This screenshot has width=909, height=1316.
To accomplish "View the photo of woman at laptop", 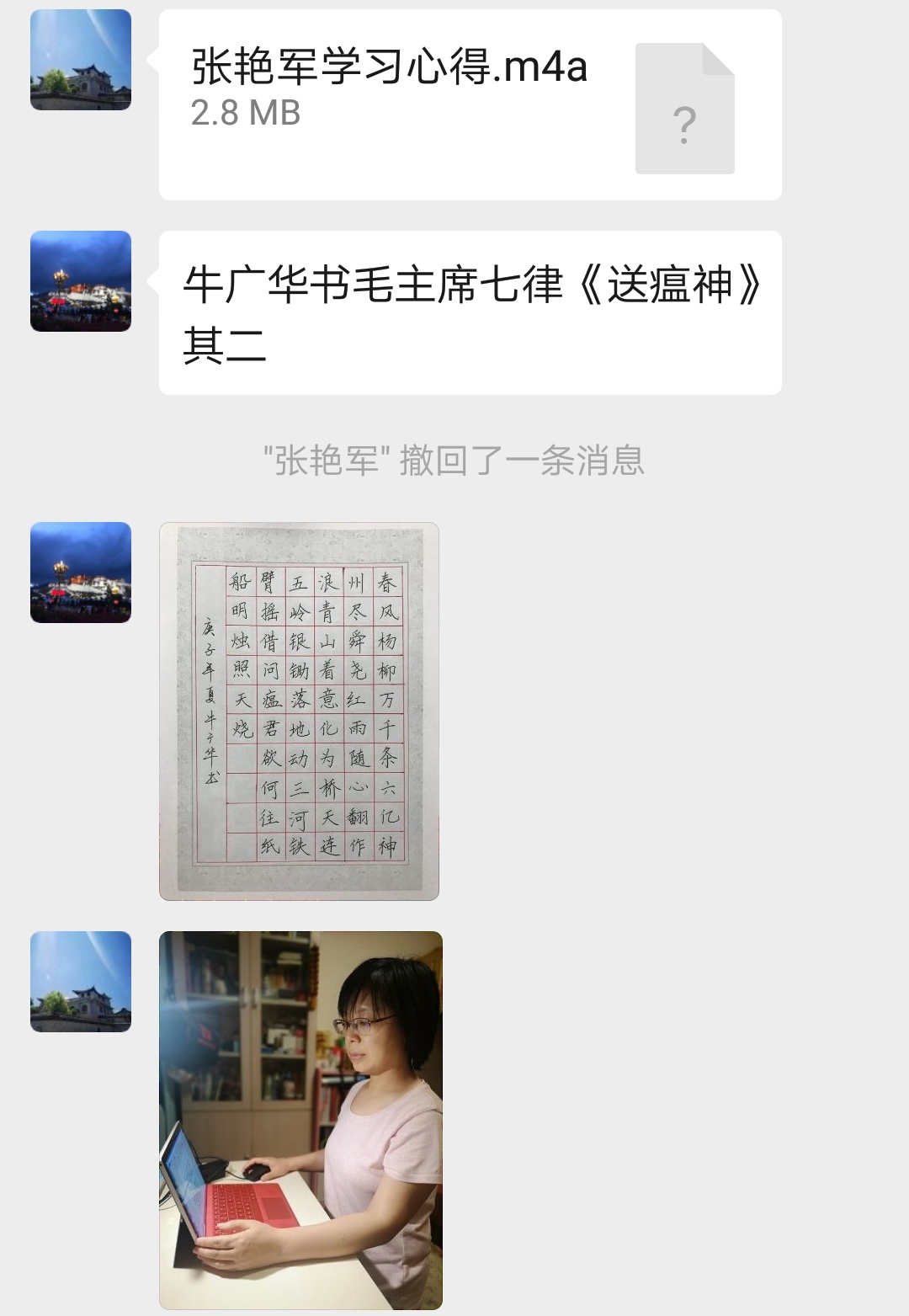I will pos(300,1119).
